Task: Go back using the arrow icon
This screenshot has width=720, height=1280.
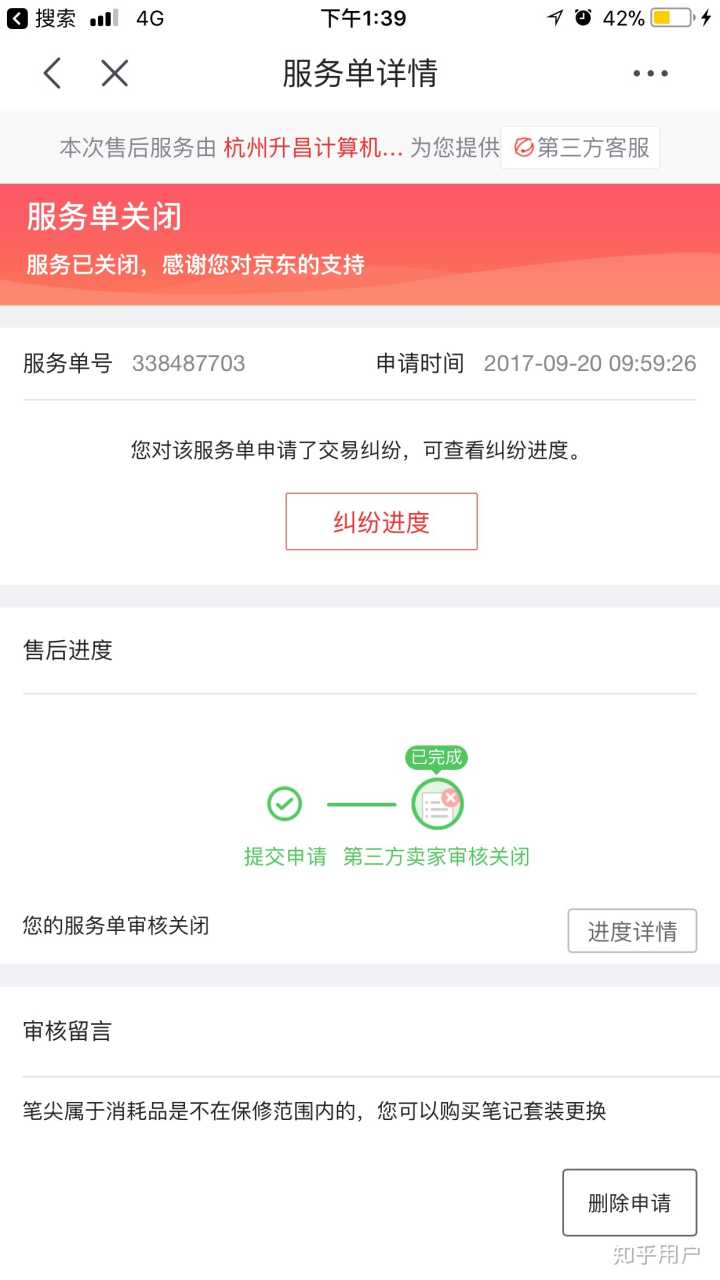Action: tap(52, 73)
